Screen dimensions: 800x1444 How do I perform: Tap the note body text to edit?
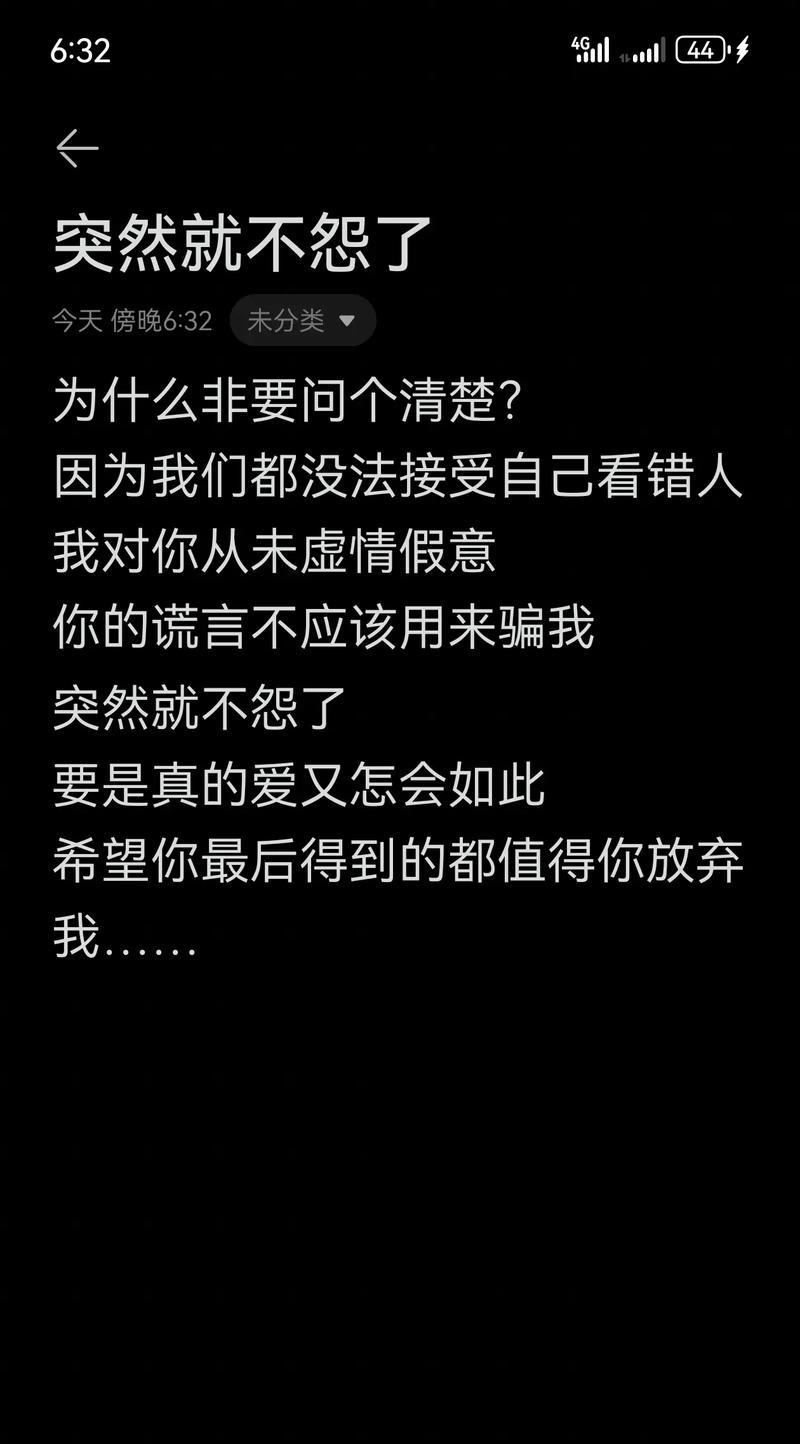[x=398, y=667]
